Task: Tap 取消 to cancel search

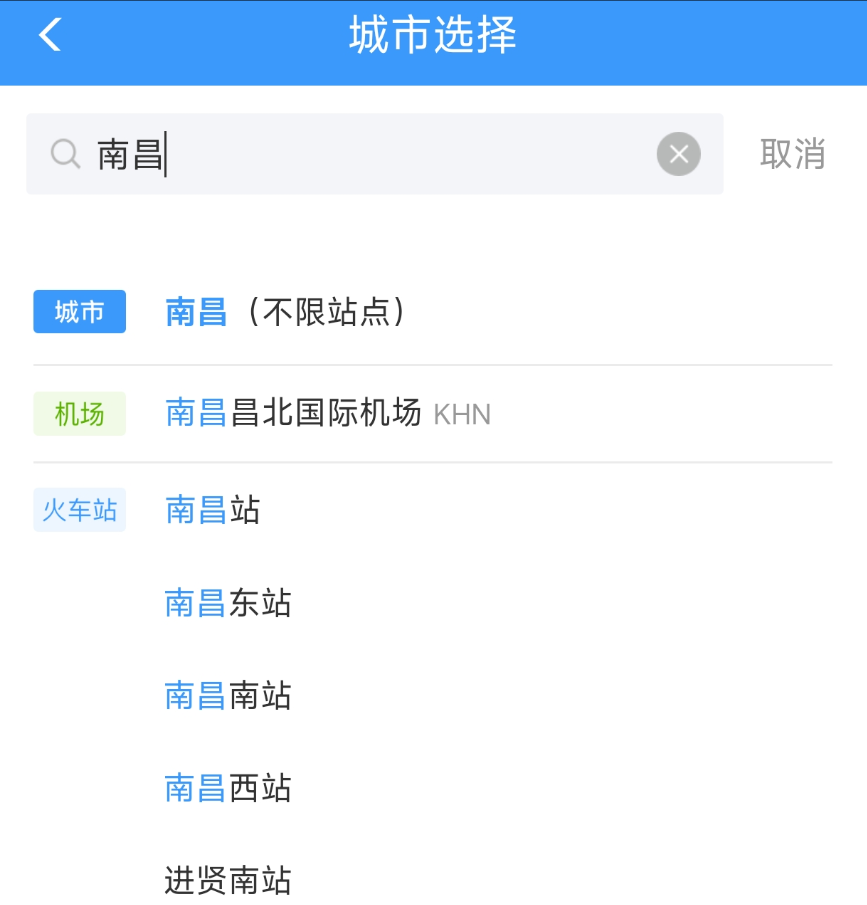Action: point(792,154)
